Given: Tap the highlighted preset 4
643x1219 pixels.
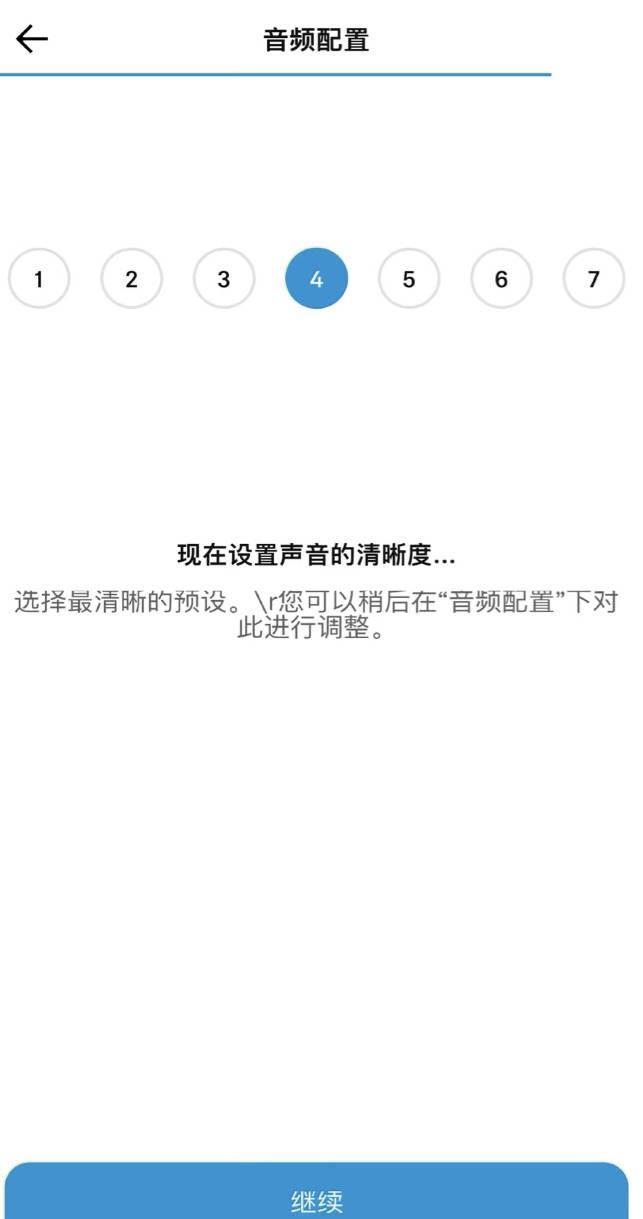Looking at the screenshot, I should pyautogui.click(x=316, y=279).
